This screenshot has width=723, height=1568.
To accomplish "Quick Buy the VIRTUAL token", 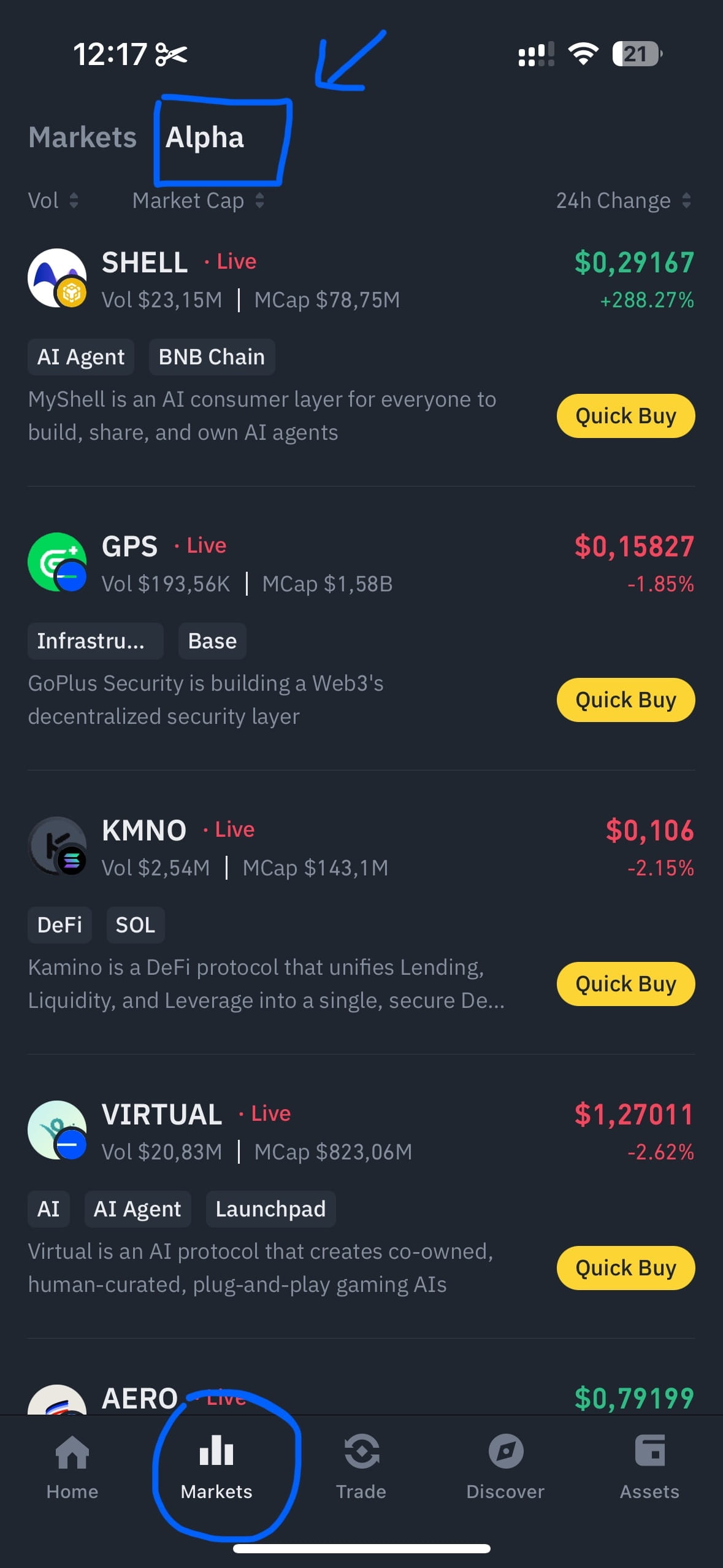I will (x=625, y=1268).
